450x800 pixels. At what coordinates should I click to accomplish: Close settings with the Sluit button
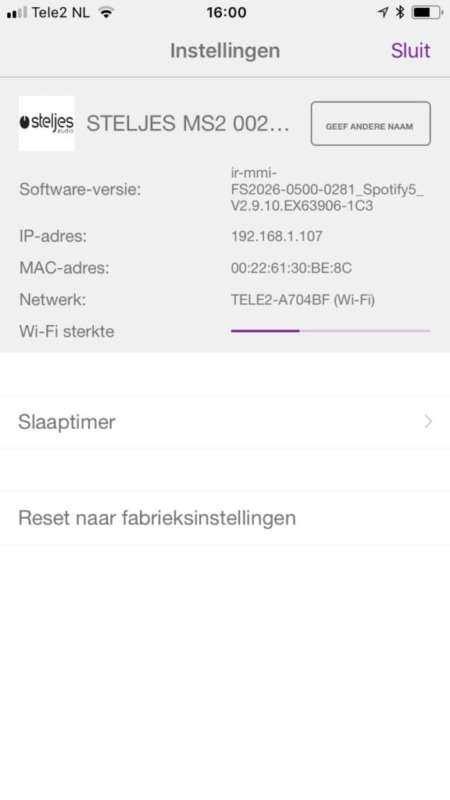[x=410, y=51]
